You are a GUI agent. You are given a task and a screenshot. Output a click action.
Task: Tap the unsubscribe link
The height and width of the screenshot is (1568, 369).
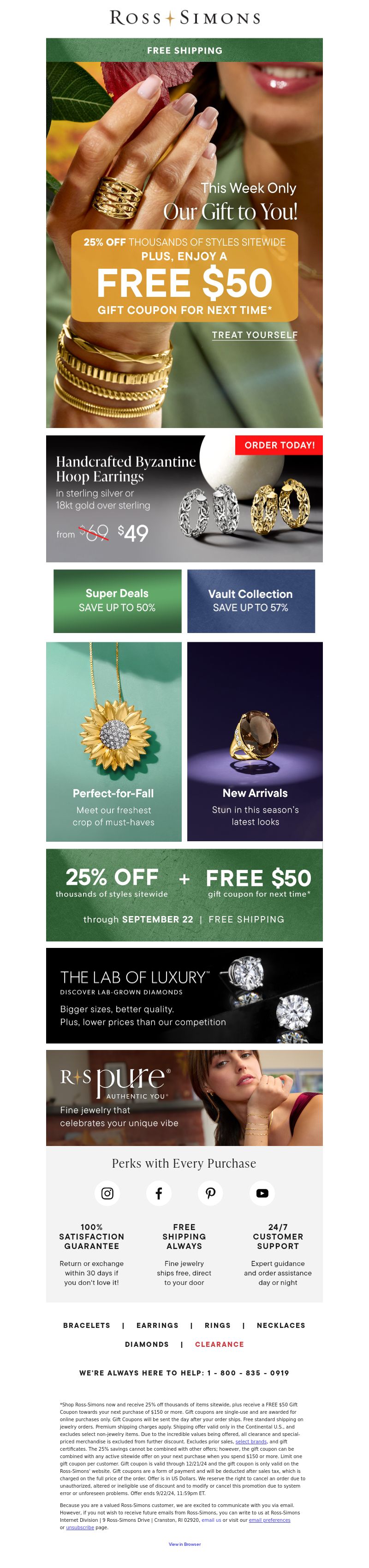[x=80, y=1527]
